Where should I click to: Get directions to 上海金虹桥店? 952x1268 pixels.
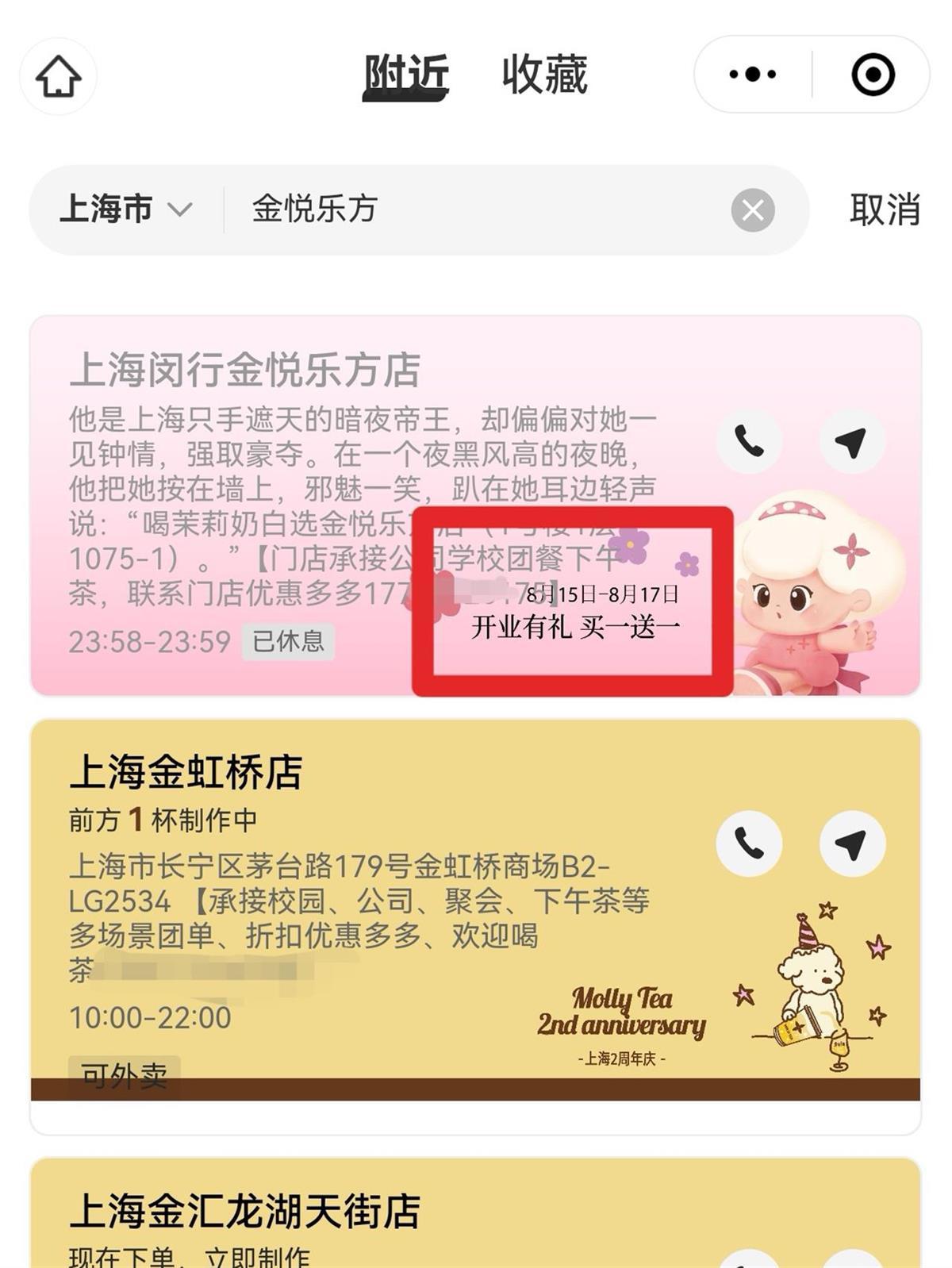pos(851,843)
